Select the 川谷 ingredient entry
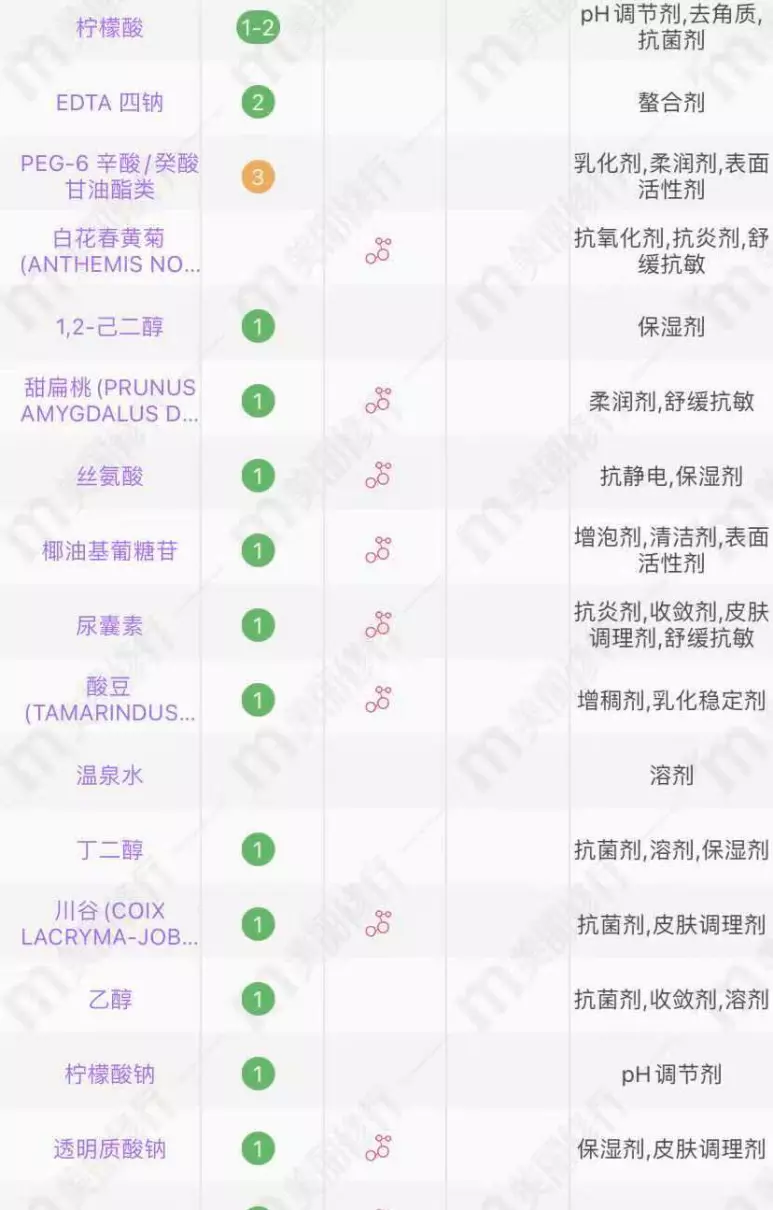The image size is (773, 1210). click(x=110, y=924)
